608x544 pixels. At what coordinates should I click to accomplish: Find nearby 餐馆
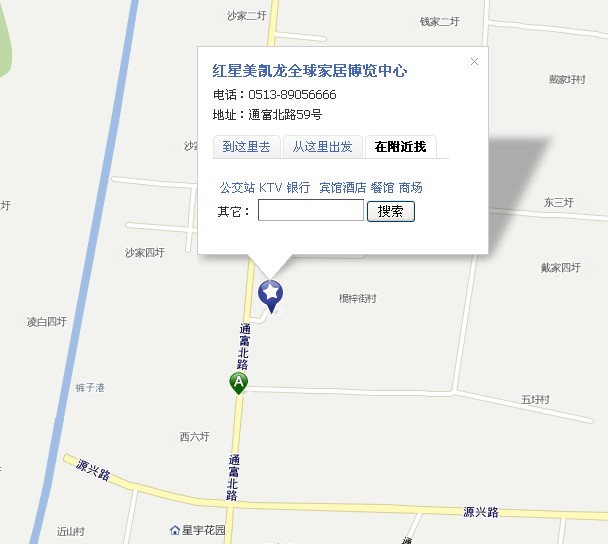pos(382,187)
